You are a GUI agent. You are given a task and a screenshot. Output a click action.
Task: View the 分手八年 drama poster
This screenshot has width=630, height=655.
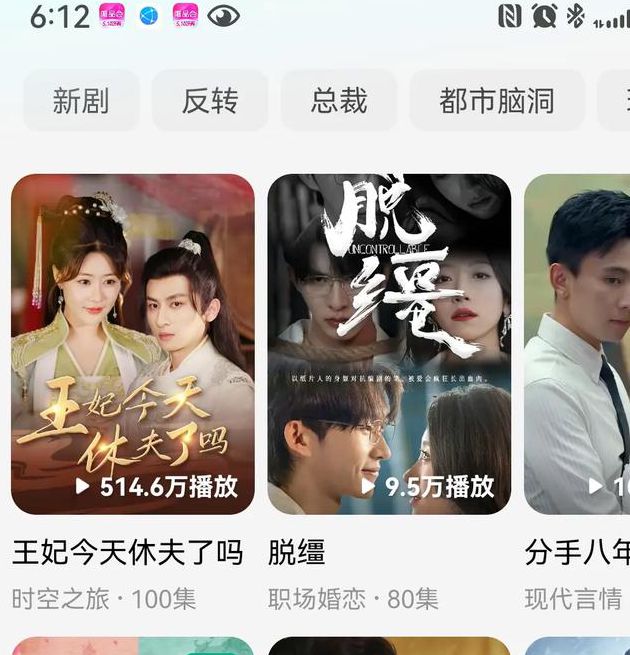coord(578,344)
